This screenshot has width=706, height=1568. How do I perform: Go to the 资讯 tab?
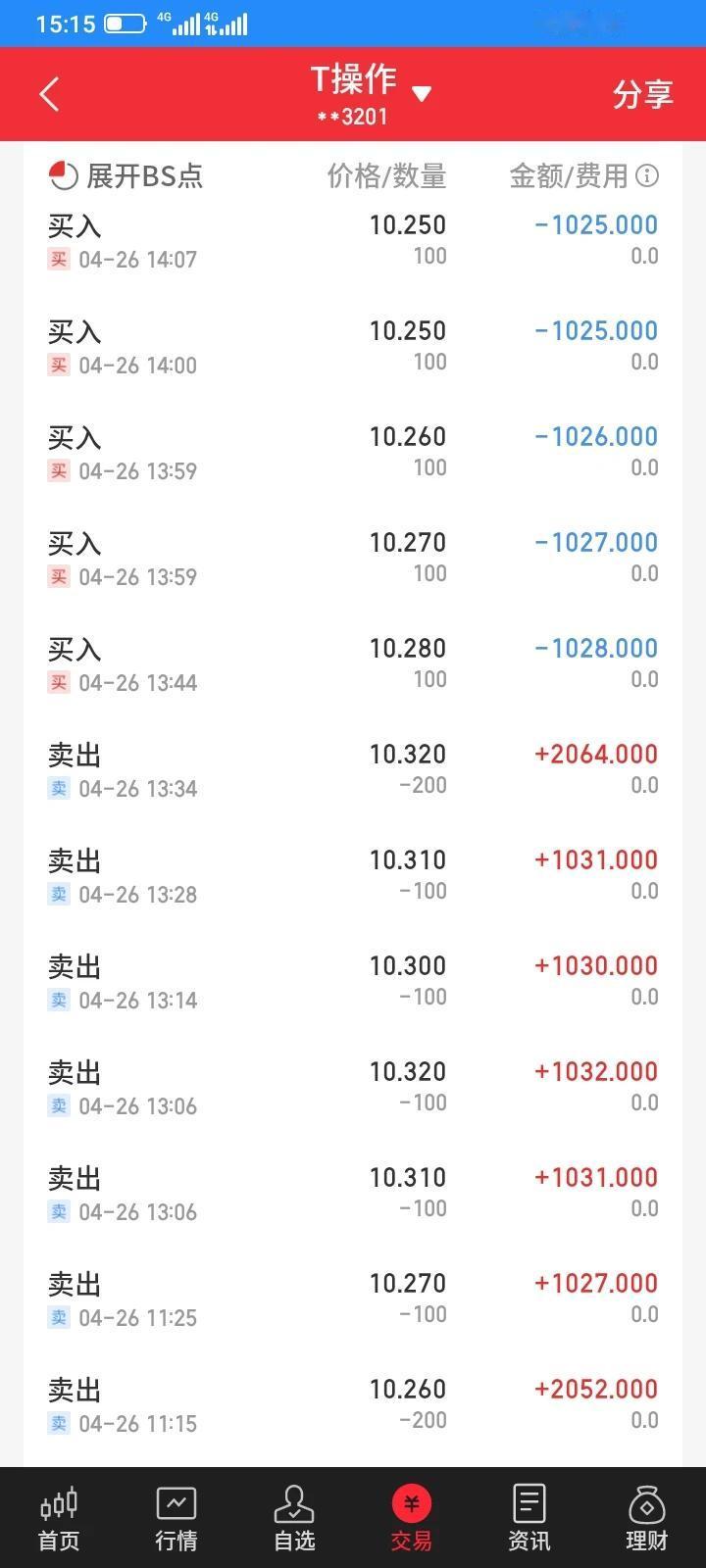pos(529,1519)
